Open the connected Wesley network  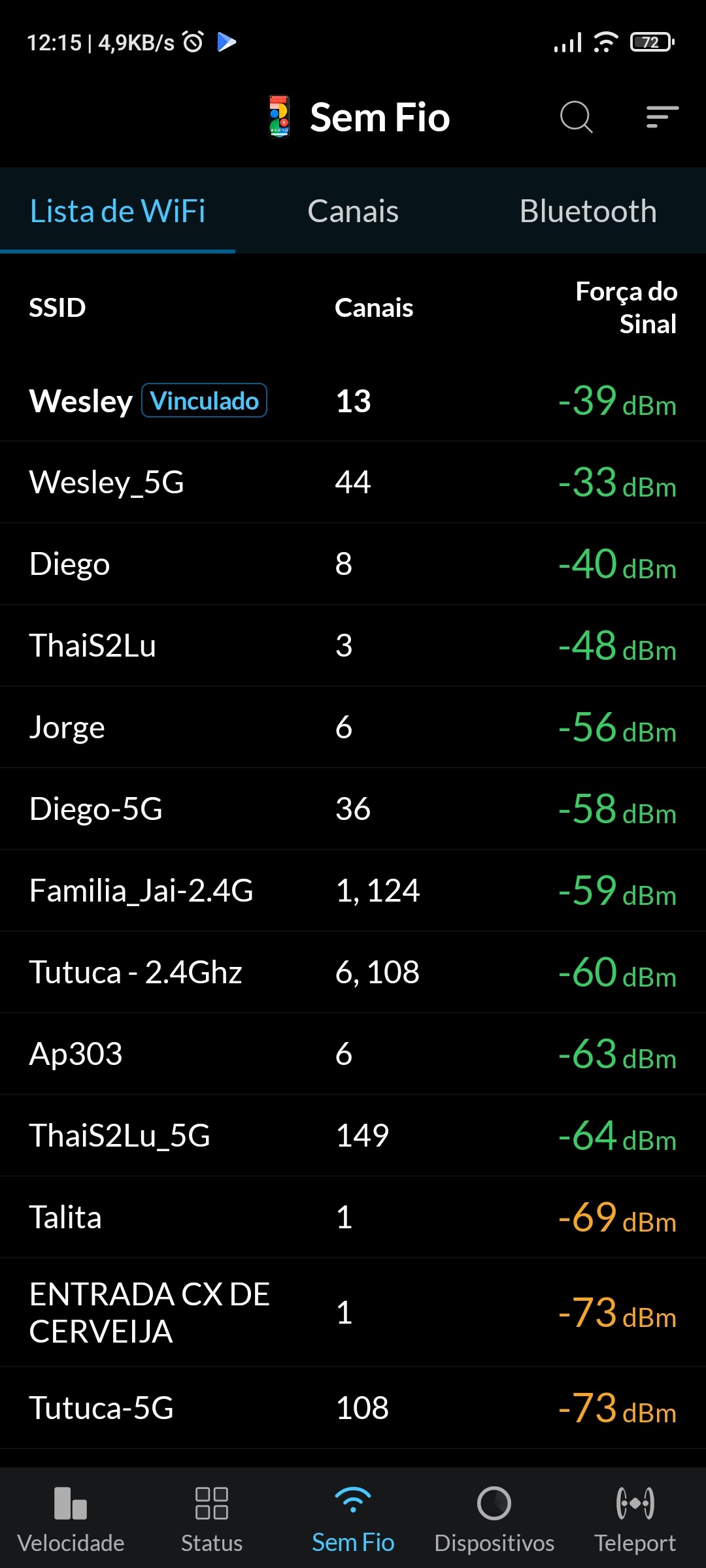tap(353, 400)
